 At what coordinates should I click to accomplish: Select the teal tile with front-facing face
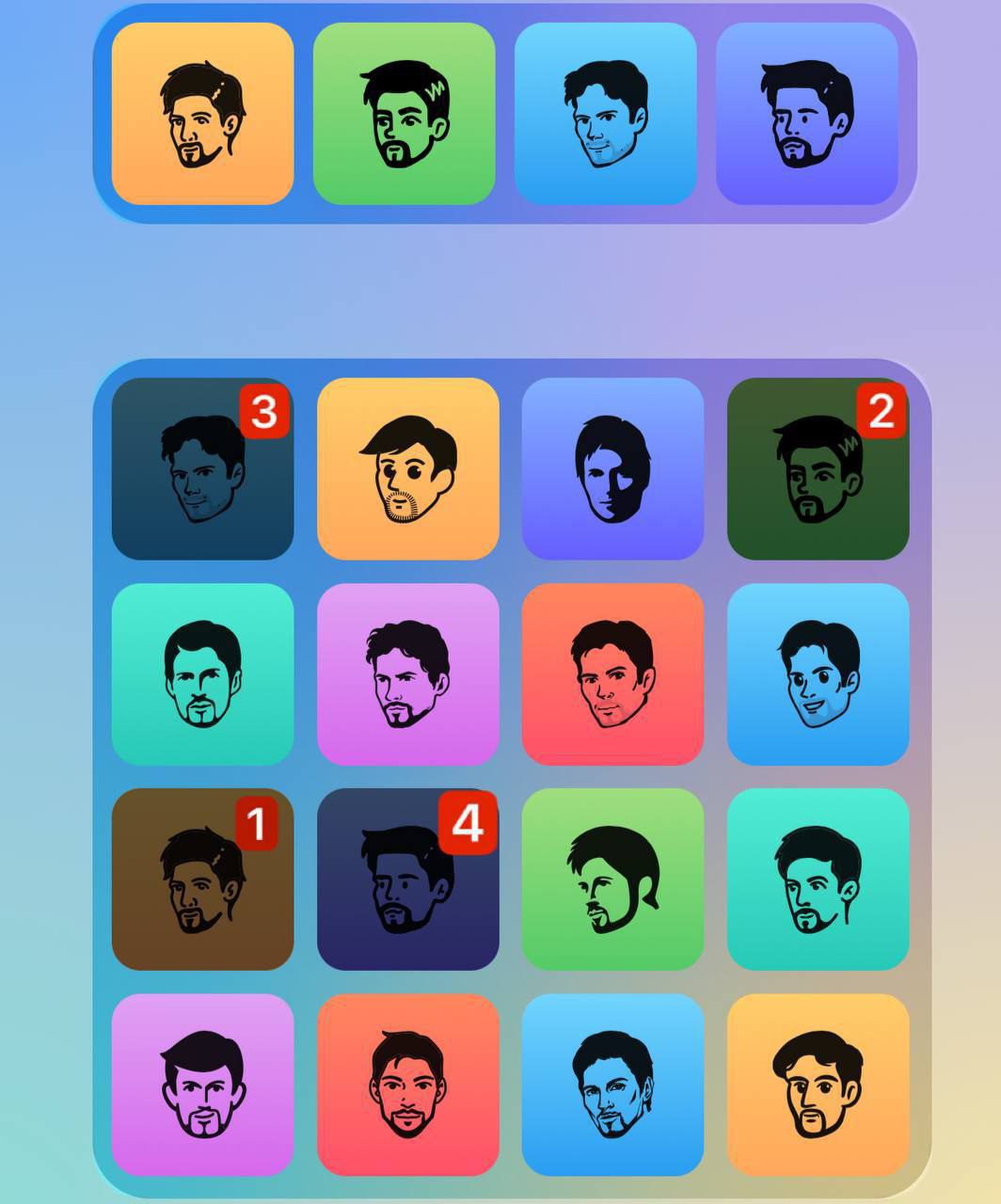(x=202, y=673)
